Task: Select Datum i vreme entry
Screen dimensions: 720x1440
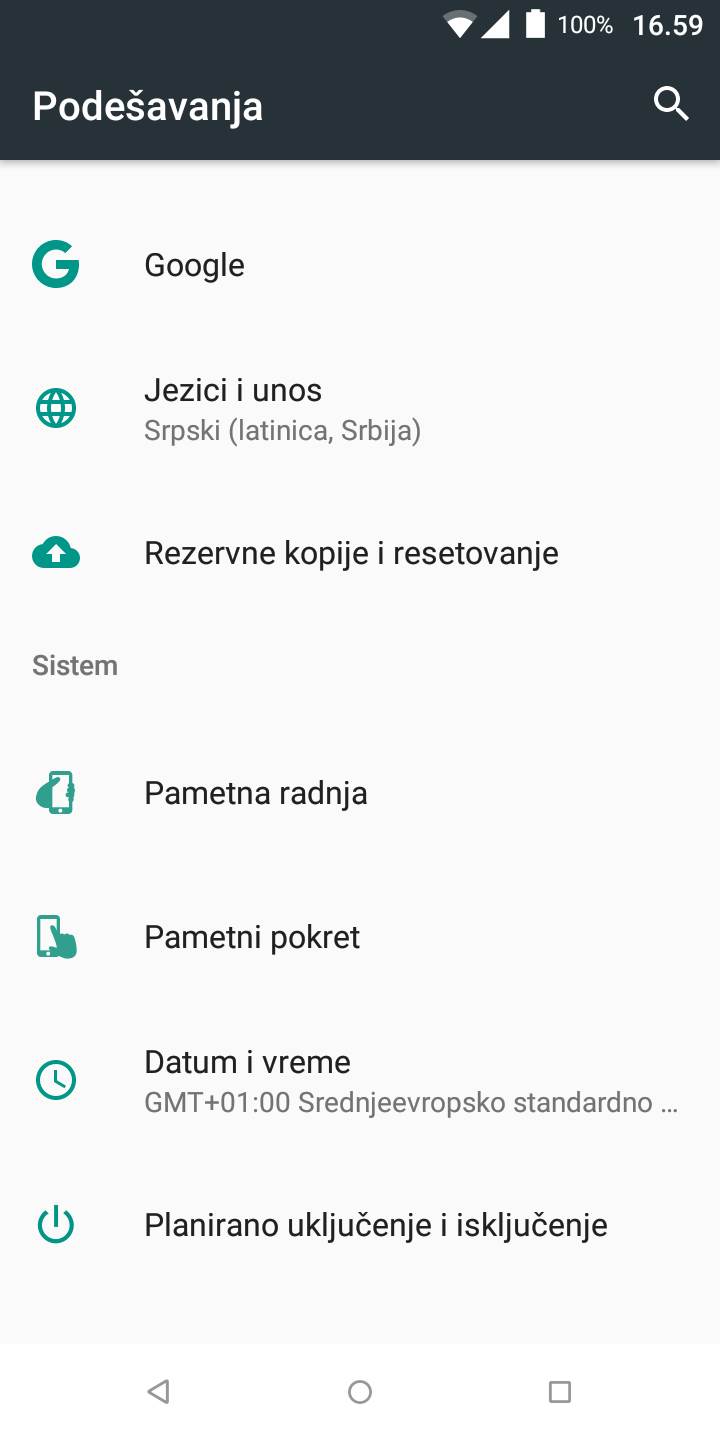Action: (300, 1080)
